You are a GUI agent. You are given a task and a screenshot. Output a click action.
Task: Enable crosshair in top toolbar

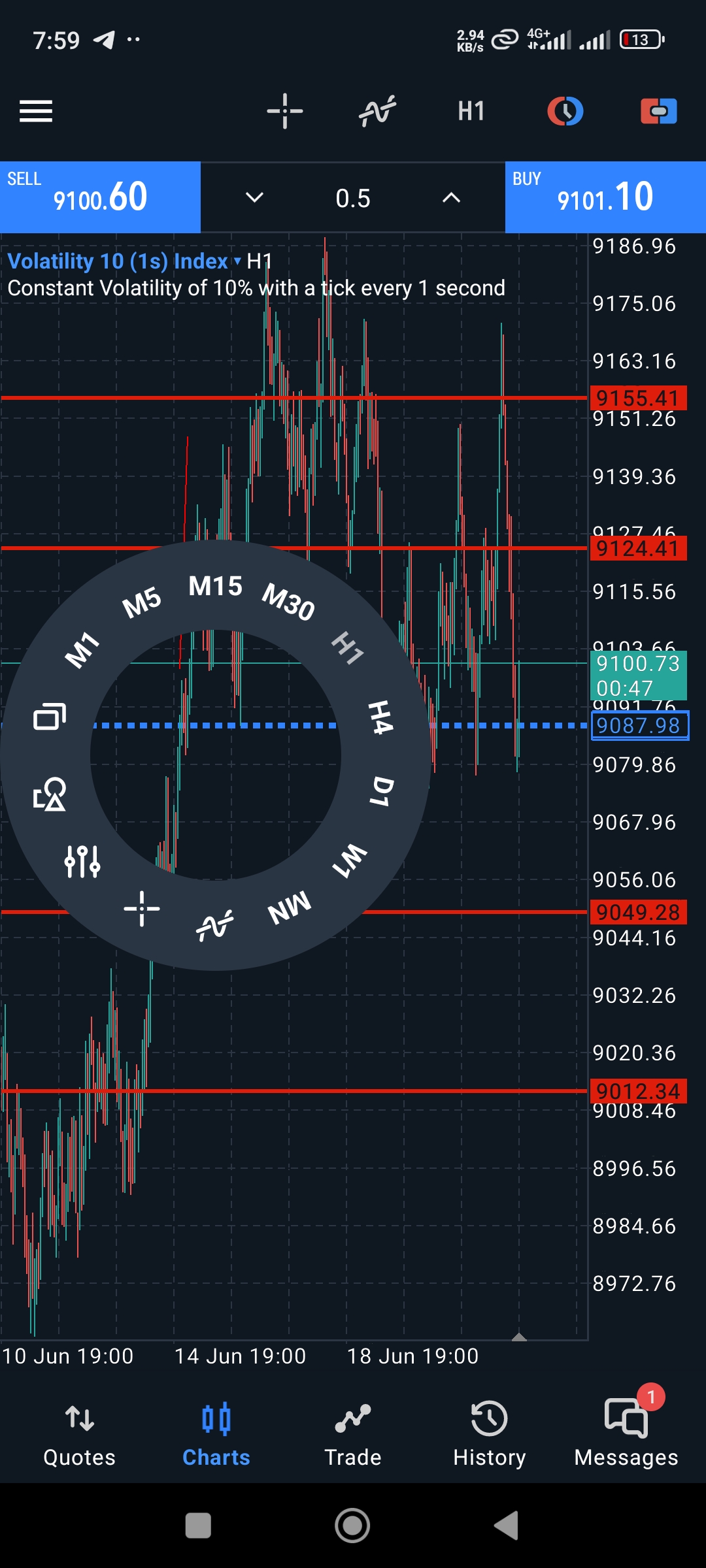point(284,111)
